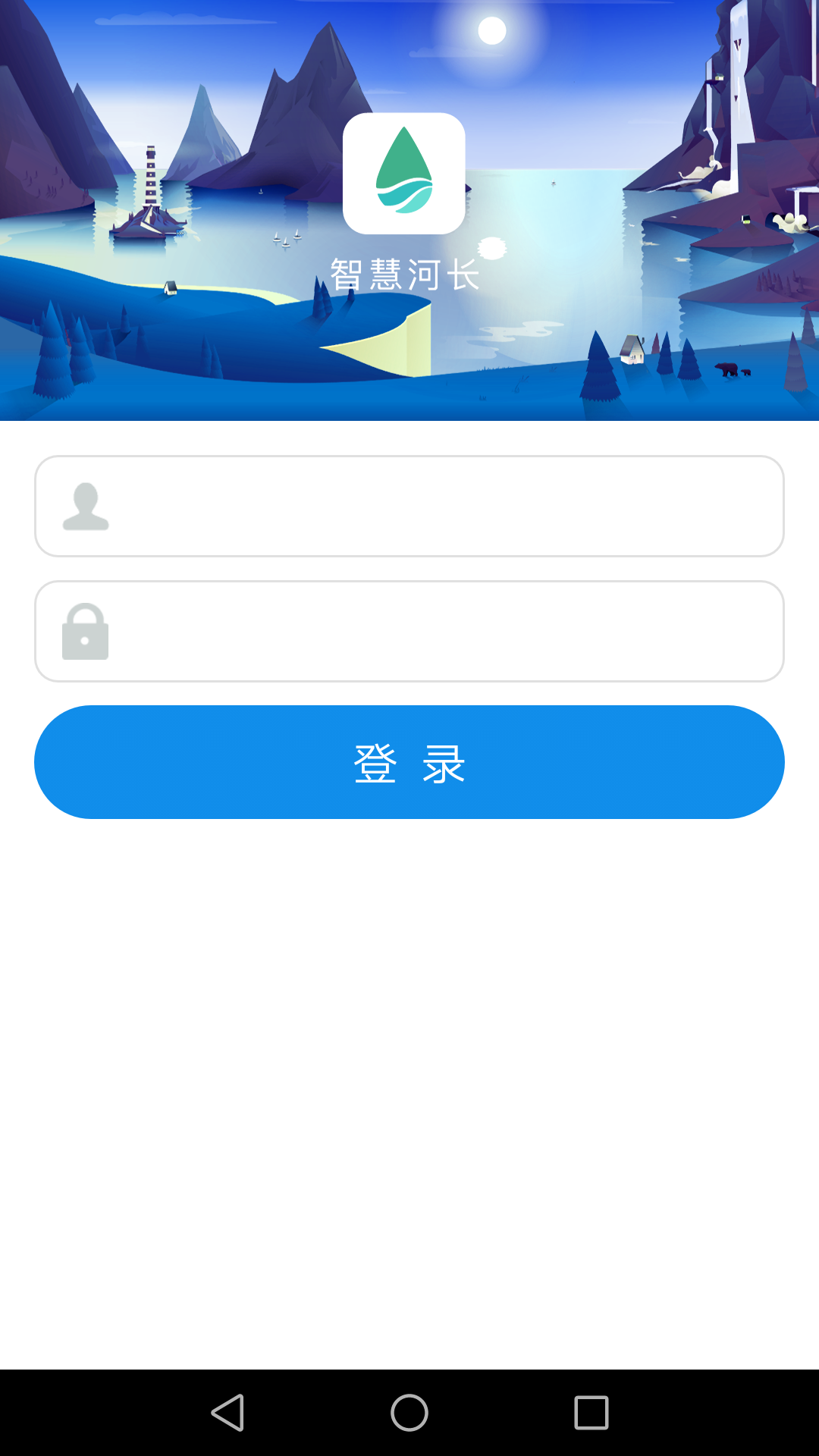The height and width of the screenshot is (1456, 819).
Task: Click the 智慧河长 title text
Action: click(406, 275)
